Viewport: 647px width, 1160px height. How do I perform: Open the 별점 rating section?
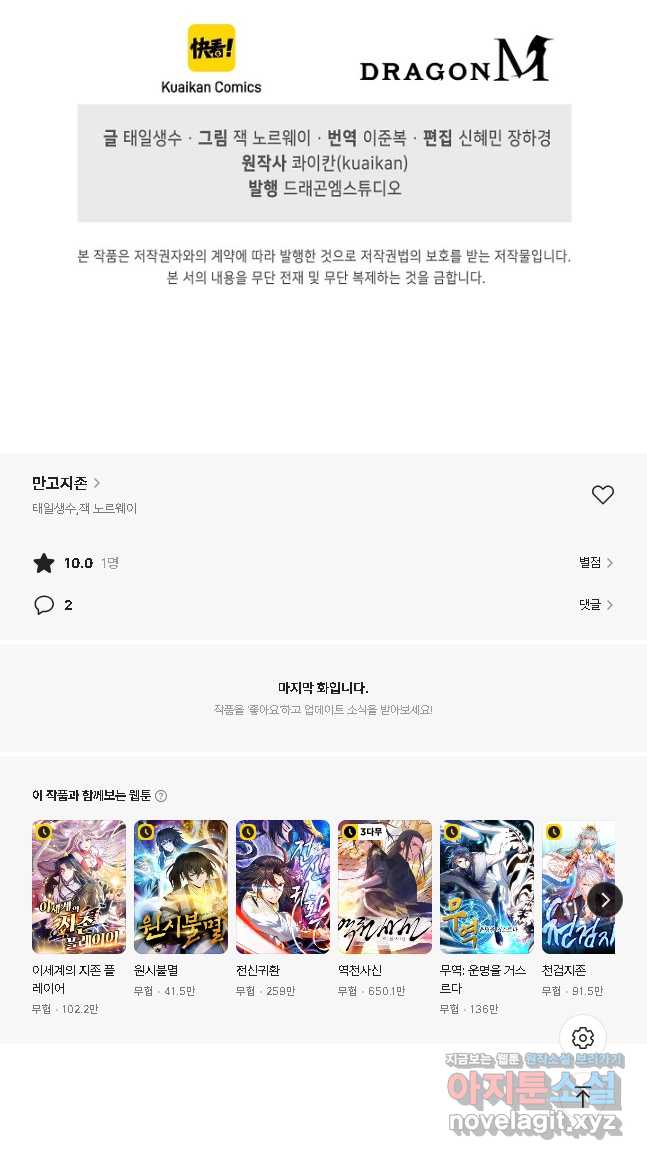(596, 563)
